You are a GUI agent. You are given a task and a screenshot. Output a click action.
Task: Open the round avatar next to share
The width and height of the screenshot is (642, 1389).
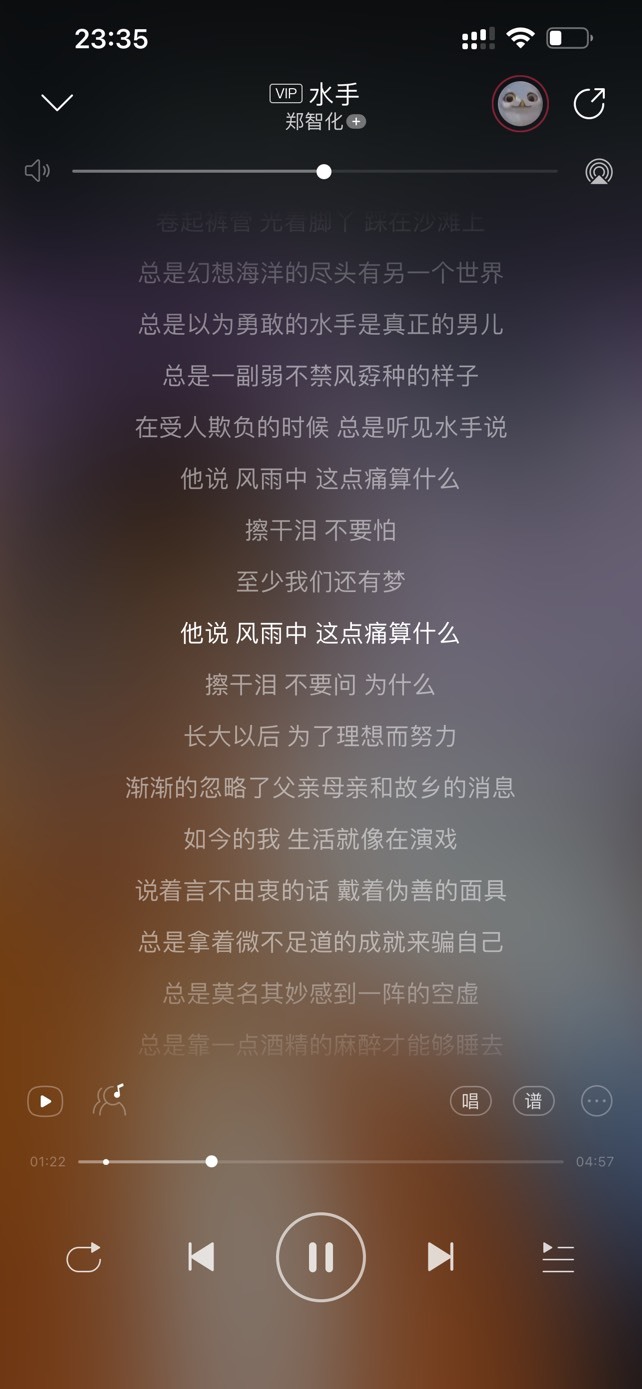click(x=520, y=103)
